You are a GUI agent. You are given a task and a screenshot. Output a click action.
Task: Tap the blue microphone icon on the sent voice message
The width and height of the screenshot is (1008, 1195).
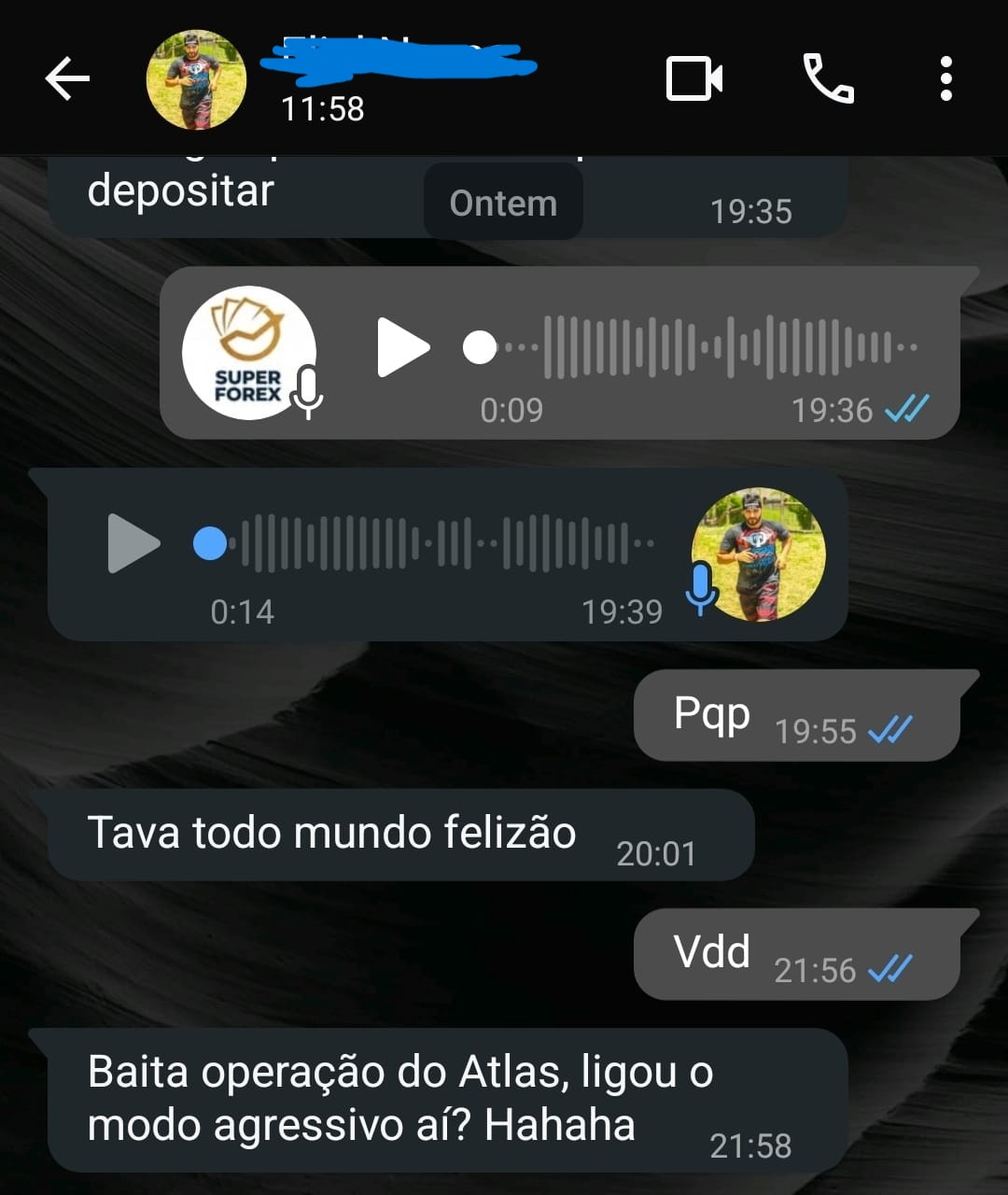[699, 588]
